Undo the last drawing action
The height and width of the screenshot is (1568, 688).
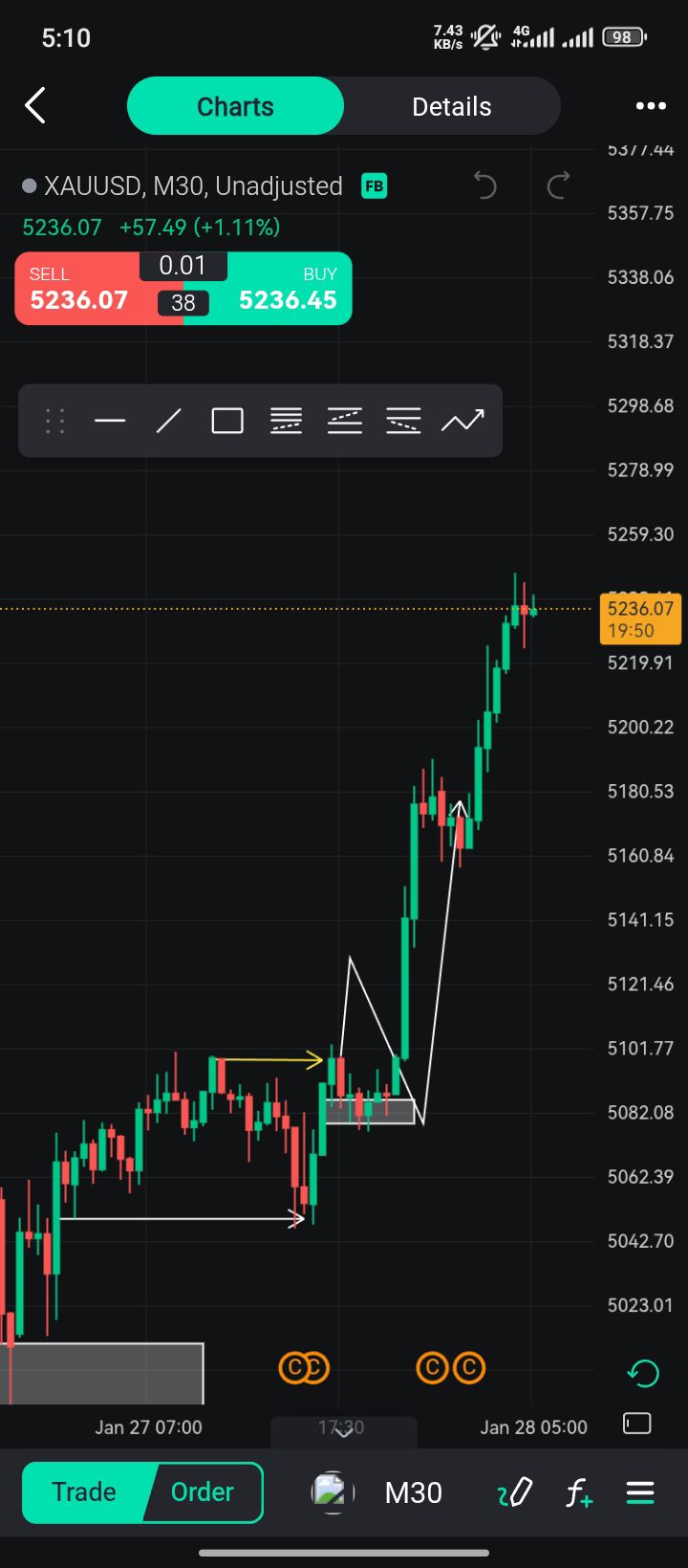(485, 185)
